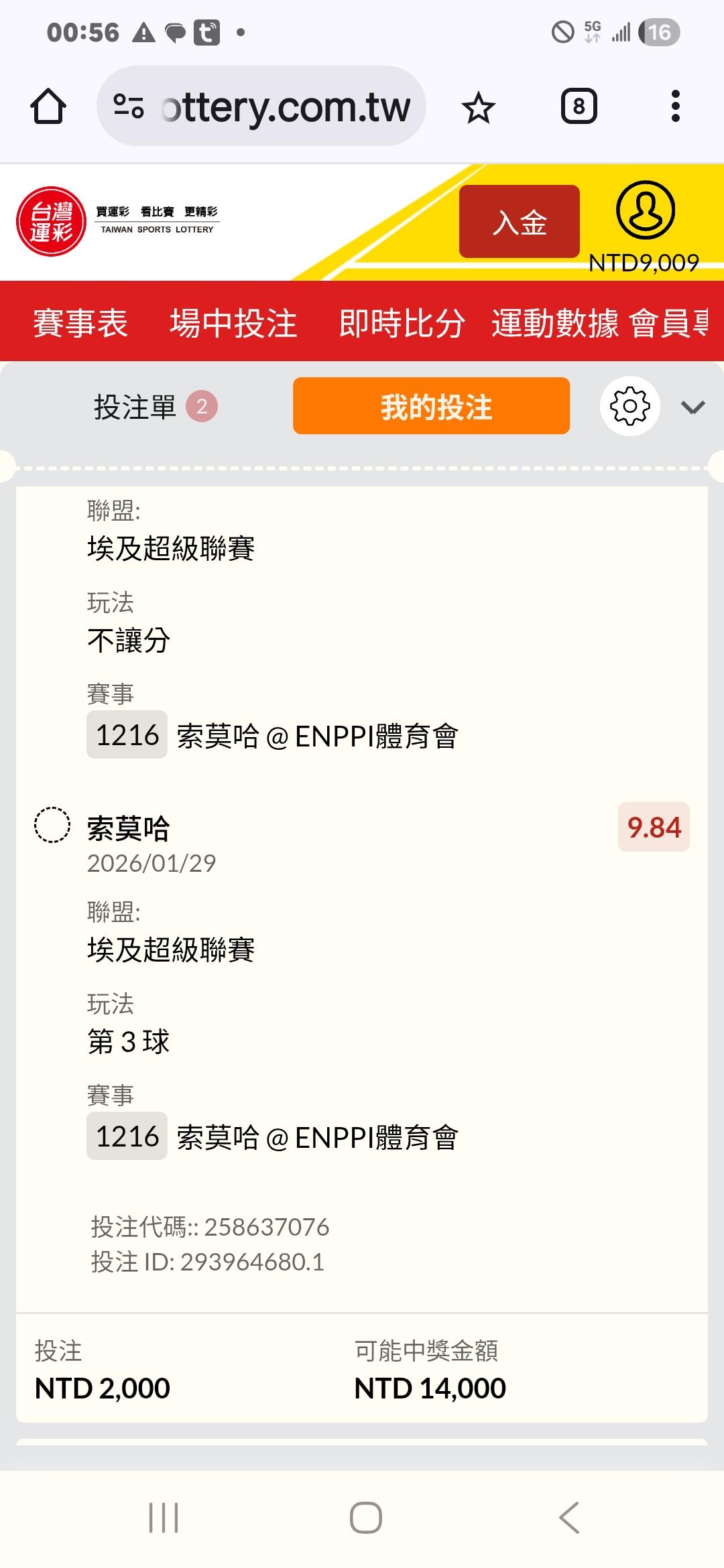Tap the 入金 deposit button
724x1568 pixels.
[x=519, y=222]
